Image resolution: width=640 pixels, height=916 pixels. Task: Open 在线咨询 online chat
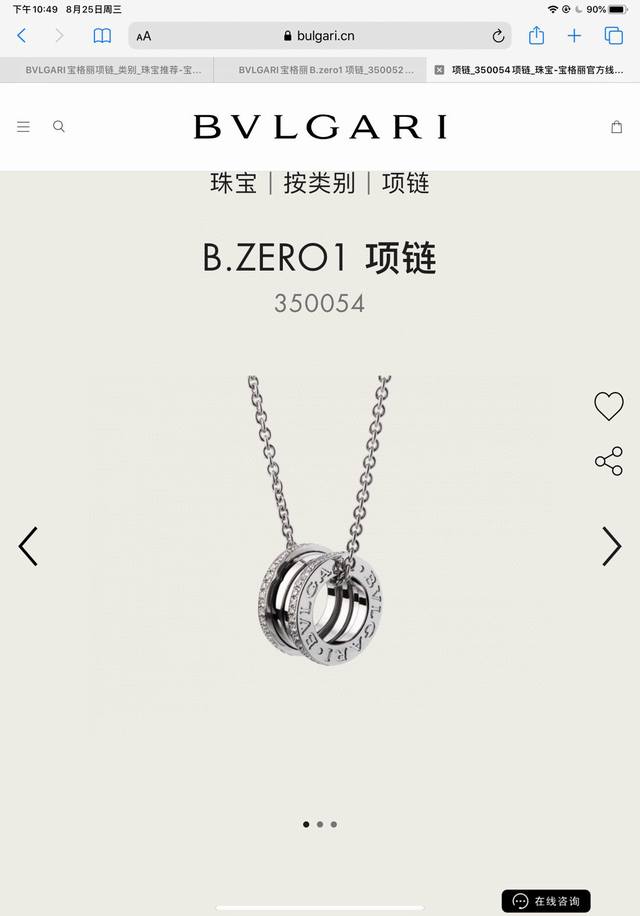tap(546, 901)
